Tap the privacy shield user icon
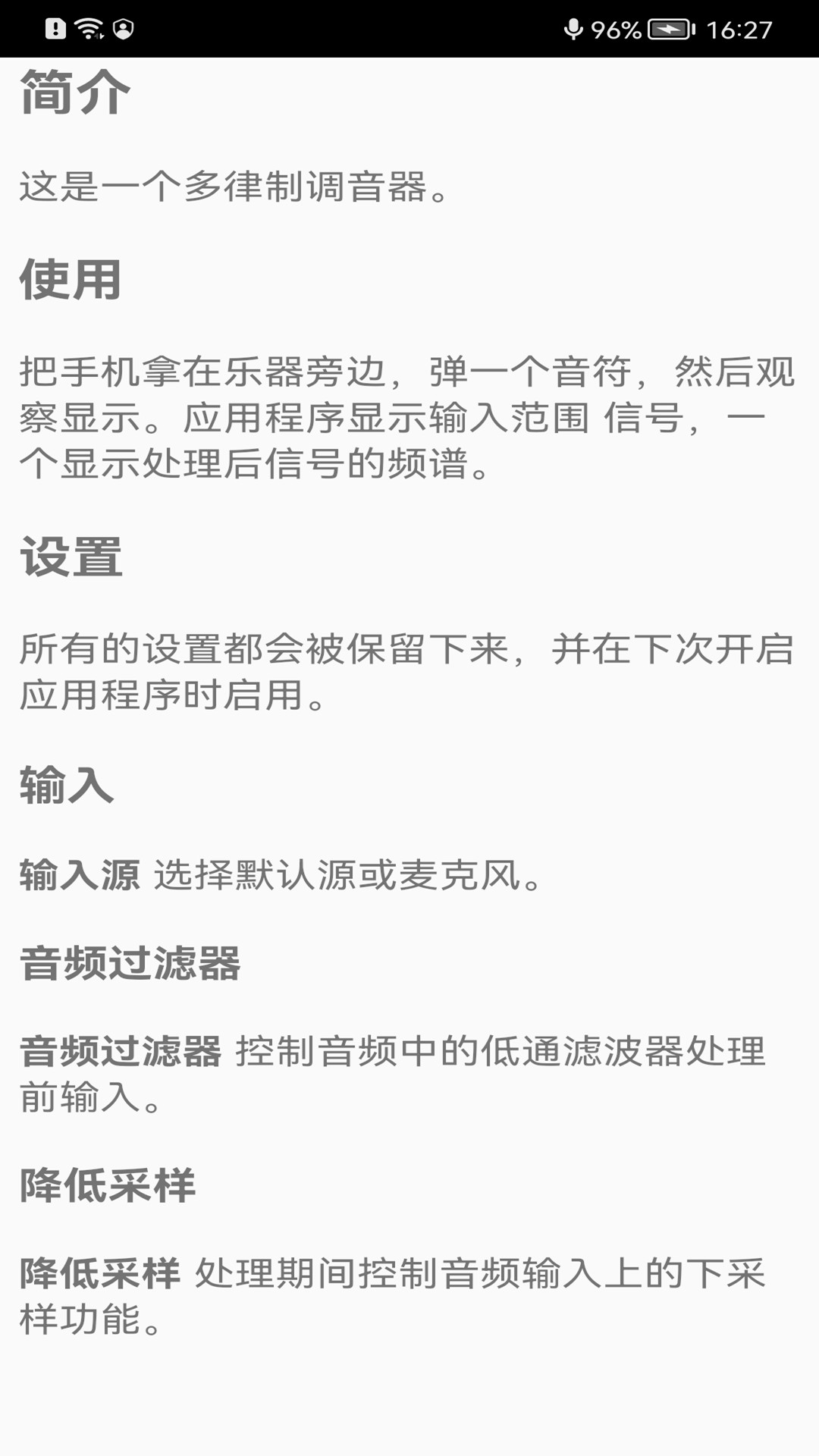The width and height of the screenshot is (819, 1456). tap(124, 29)
